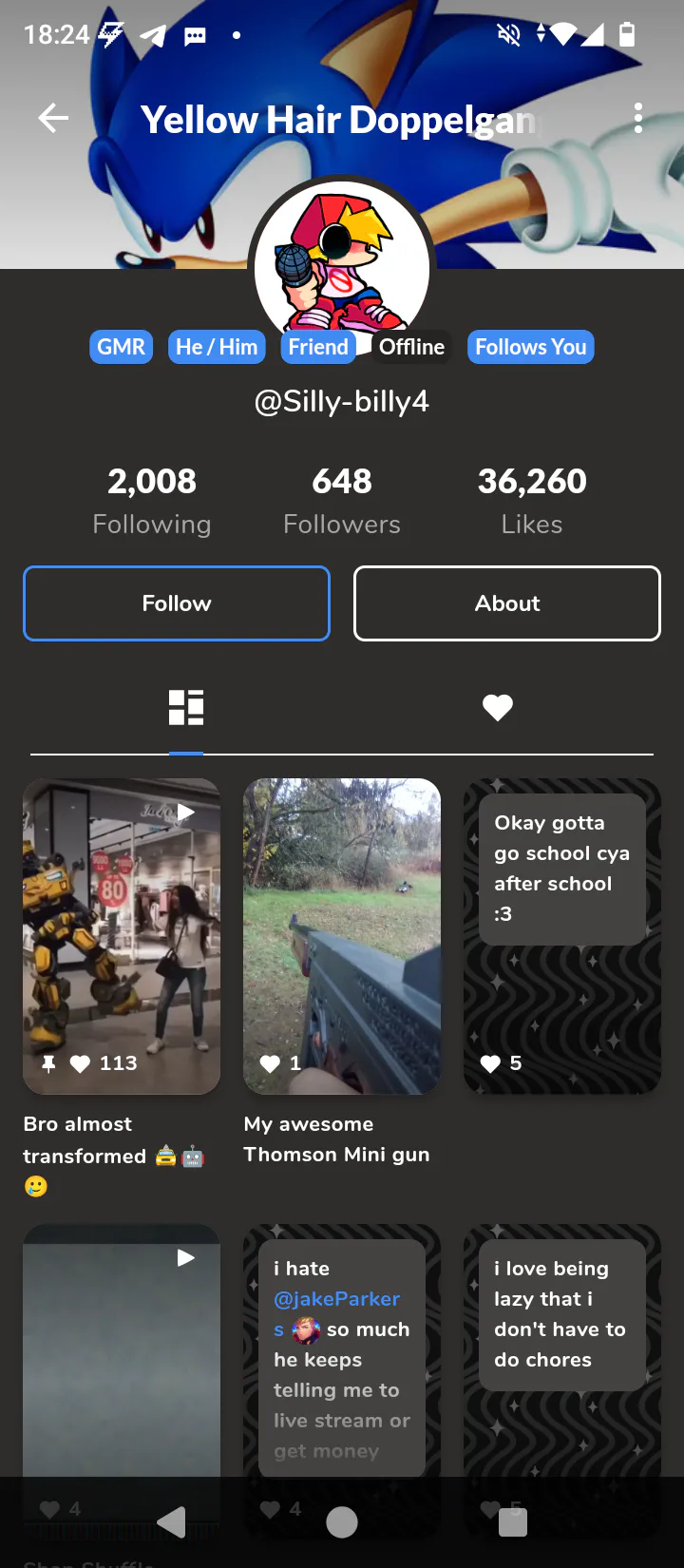Open the Thomson Mini gun post
This screenshot has height=1568, width=684.
tap(342, 936)
